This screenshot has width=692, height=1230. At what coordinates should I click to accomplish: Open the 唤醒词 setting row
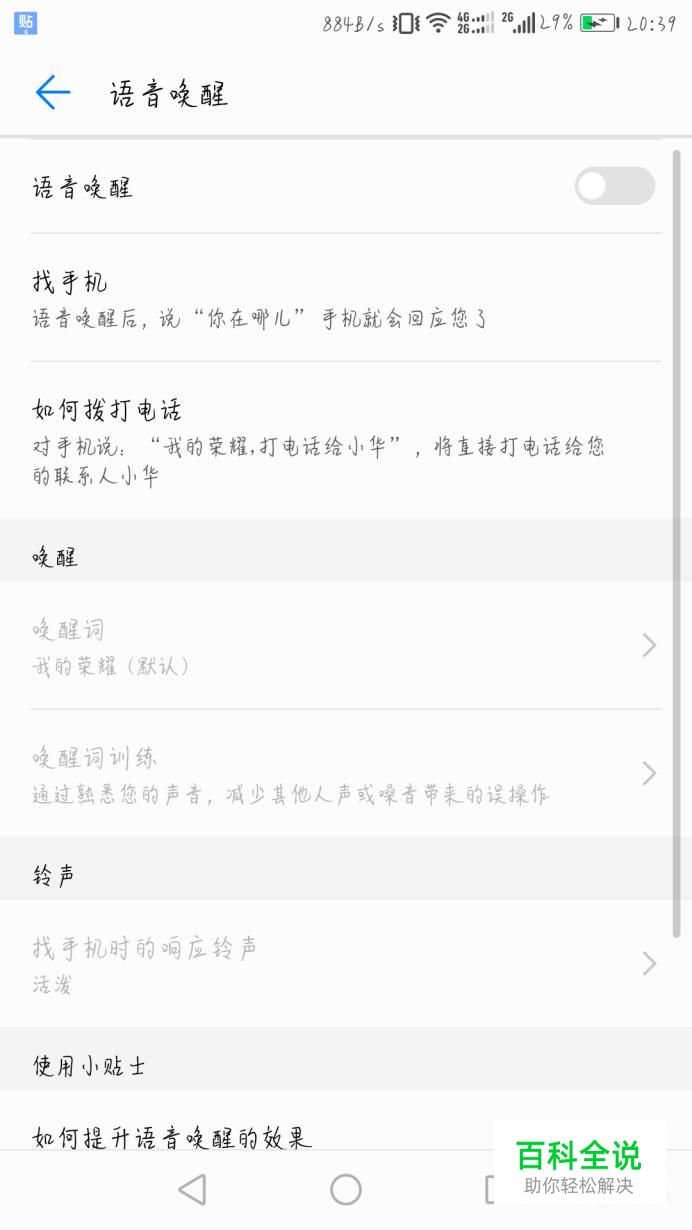(x=346, y=646)
